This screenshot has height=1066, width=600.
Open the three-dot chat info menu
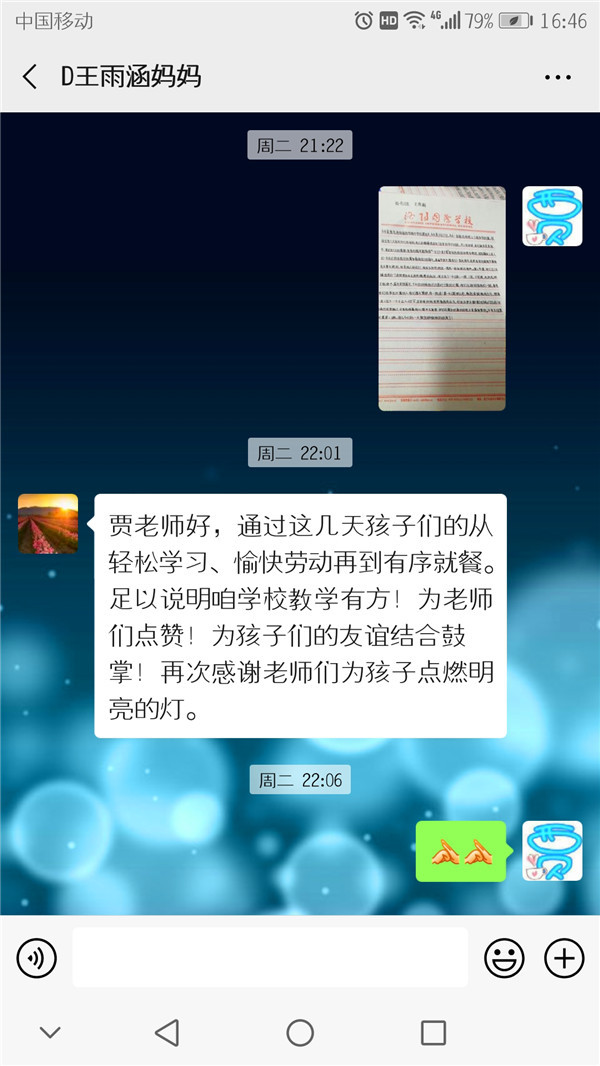(557, 77)
